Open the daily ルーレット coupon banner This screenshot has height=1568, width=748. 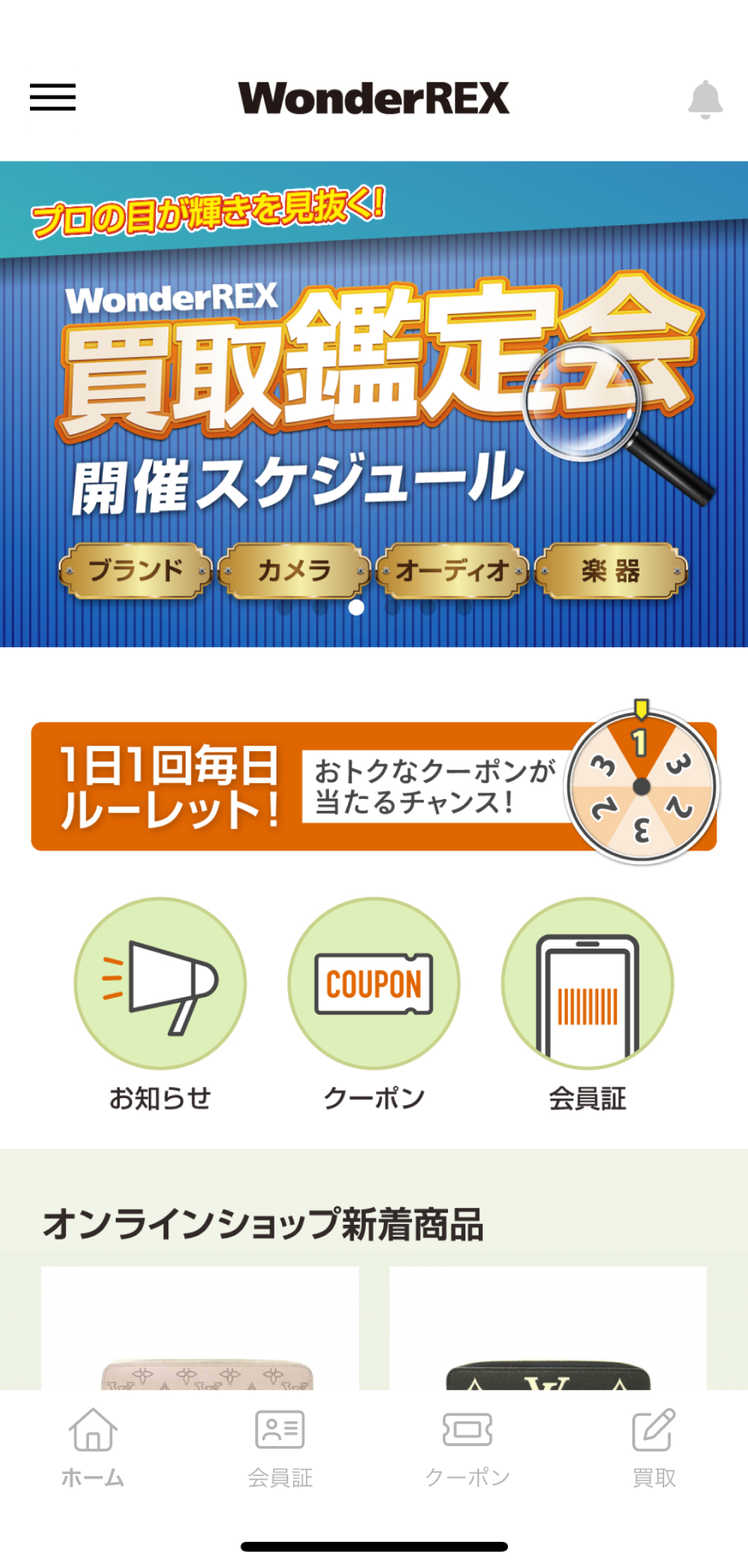[x=374, y=785]
